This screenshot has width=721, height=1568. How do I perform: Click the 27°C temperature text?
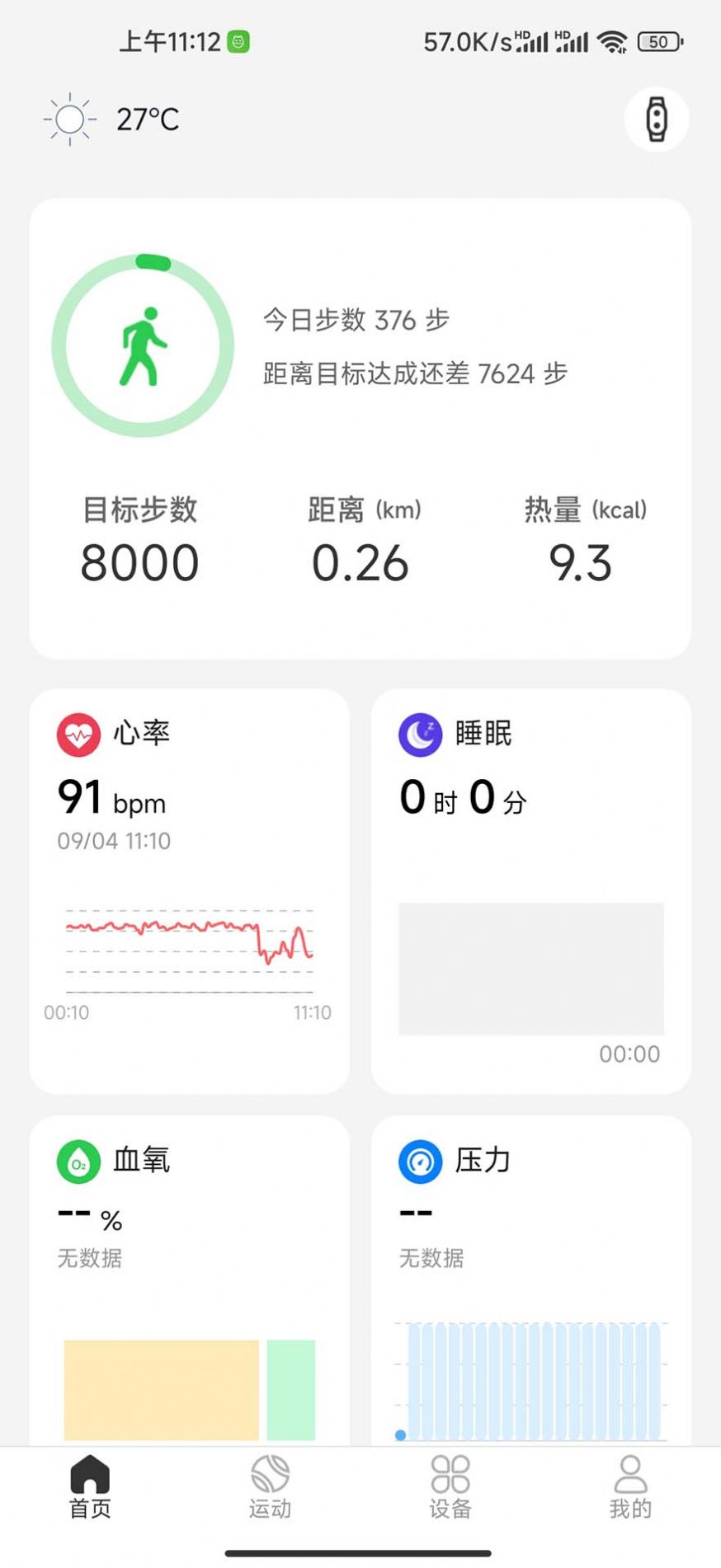148,119
